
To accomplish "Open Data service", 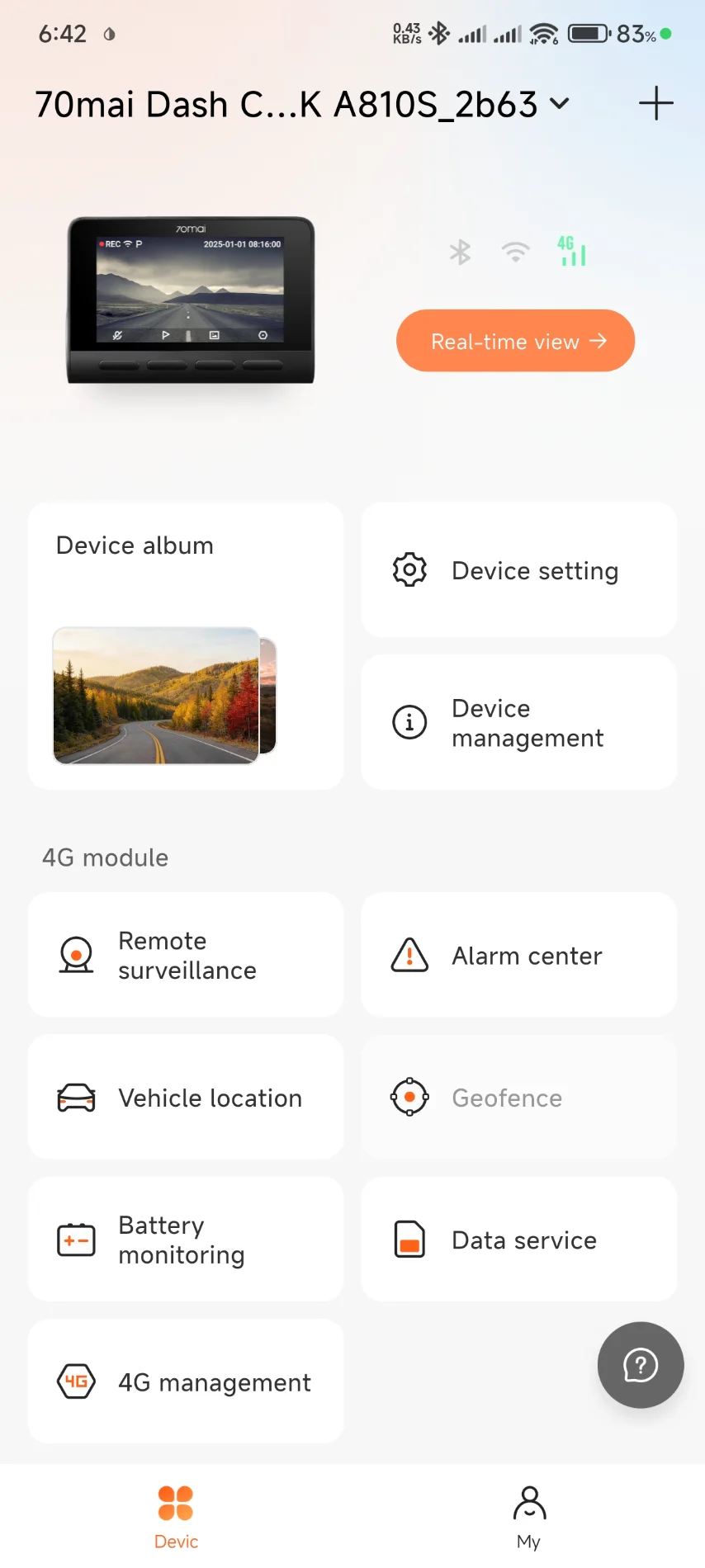I will click(518, 1240).
